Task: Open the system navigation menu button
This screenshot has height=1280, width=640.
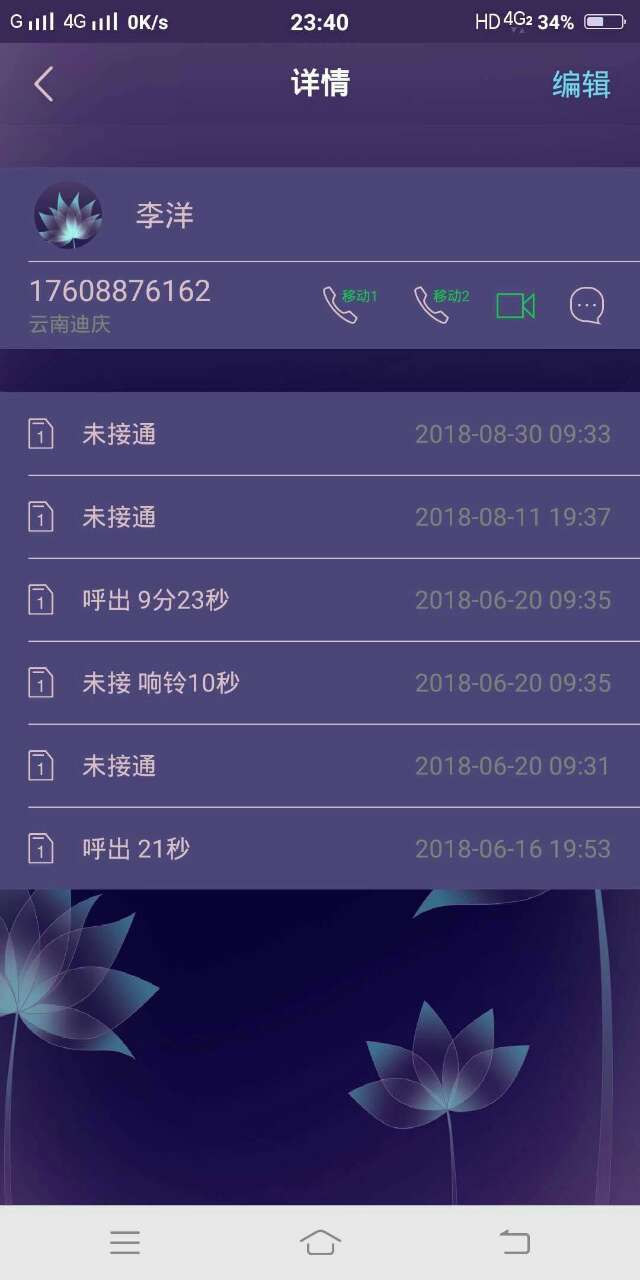Action: tap(125, 1242)
